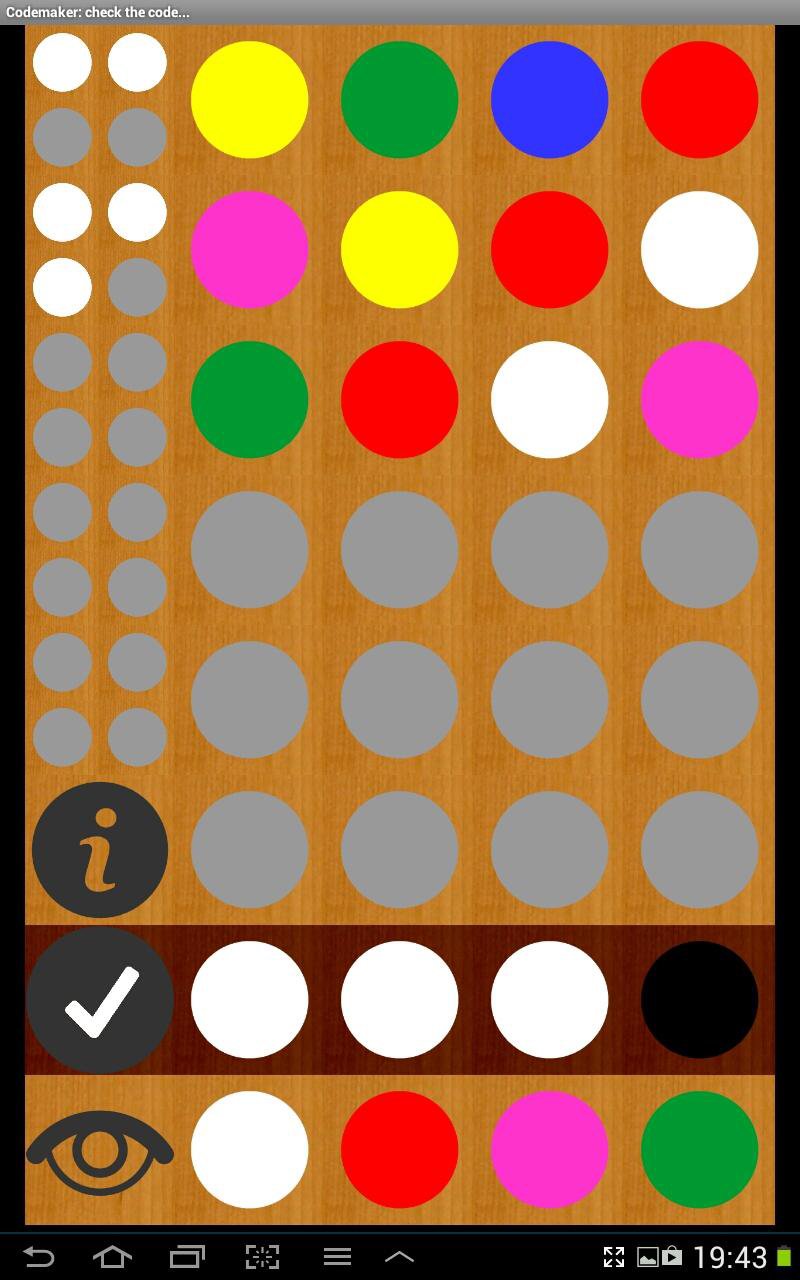
Task: Return to the home screen
Action: (112, 1257)
